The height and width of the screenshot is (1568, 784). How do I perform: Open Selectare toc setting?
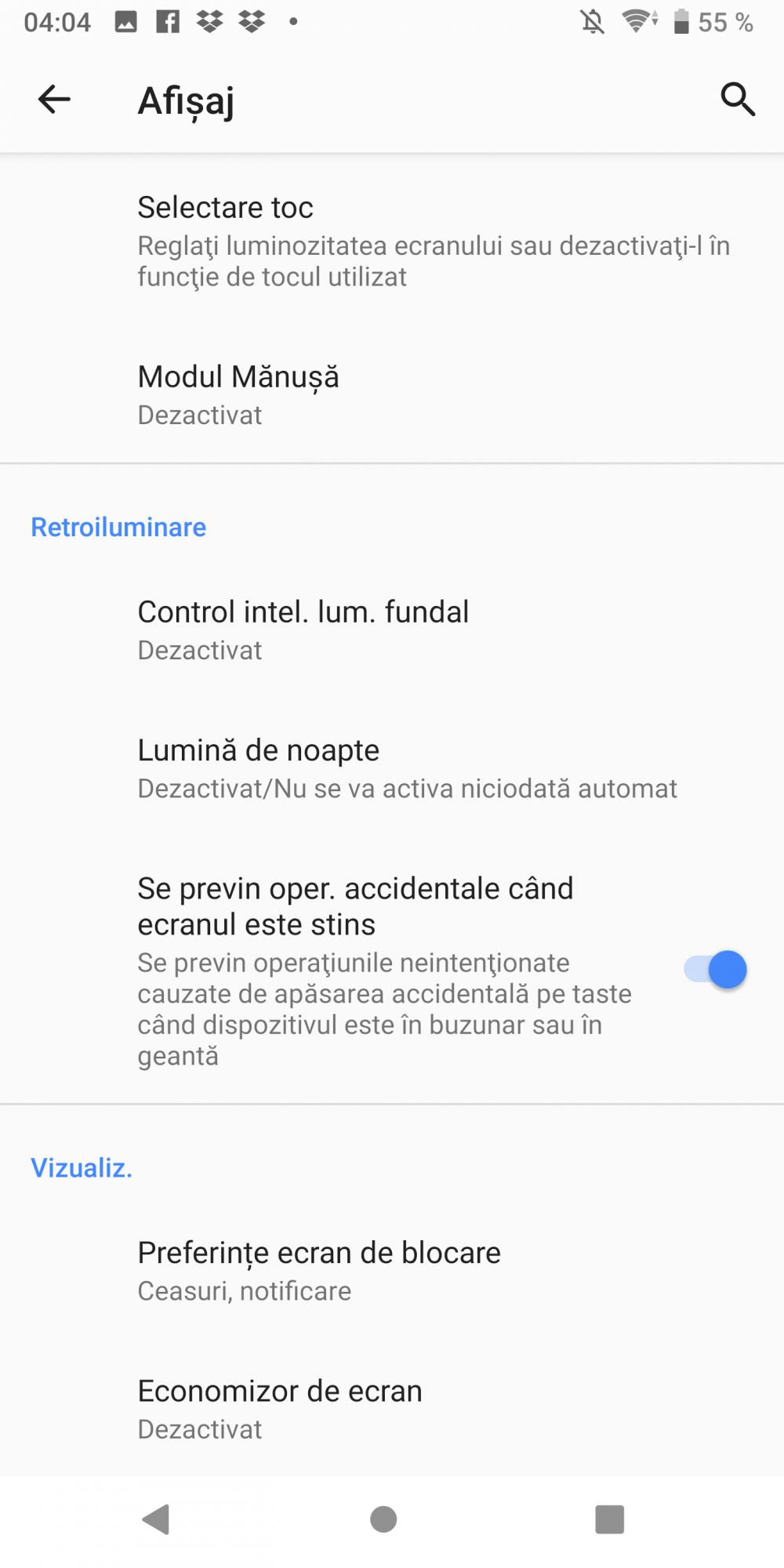tap(392, 241)
